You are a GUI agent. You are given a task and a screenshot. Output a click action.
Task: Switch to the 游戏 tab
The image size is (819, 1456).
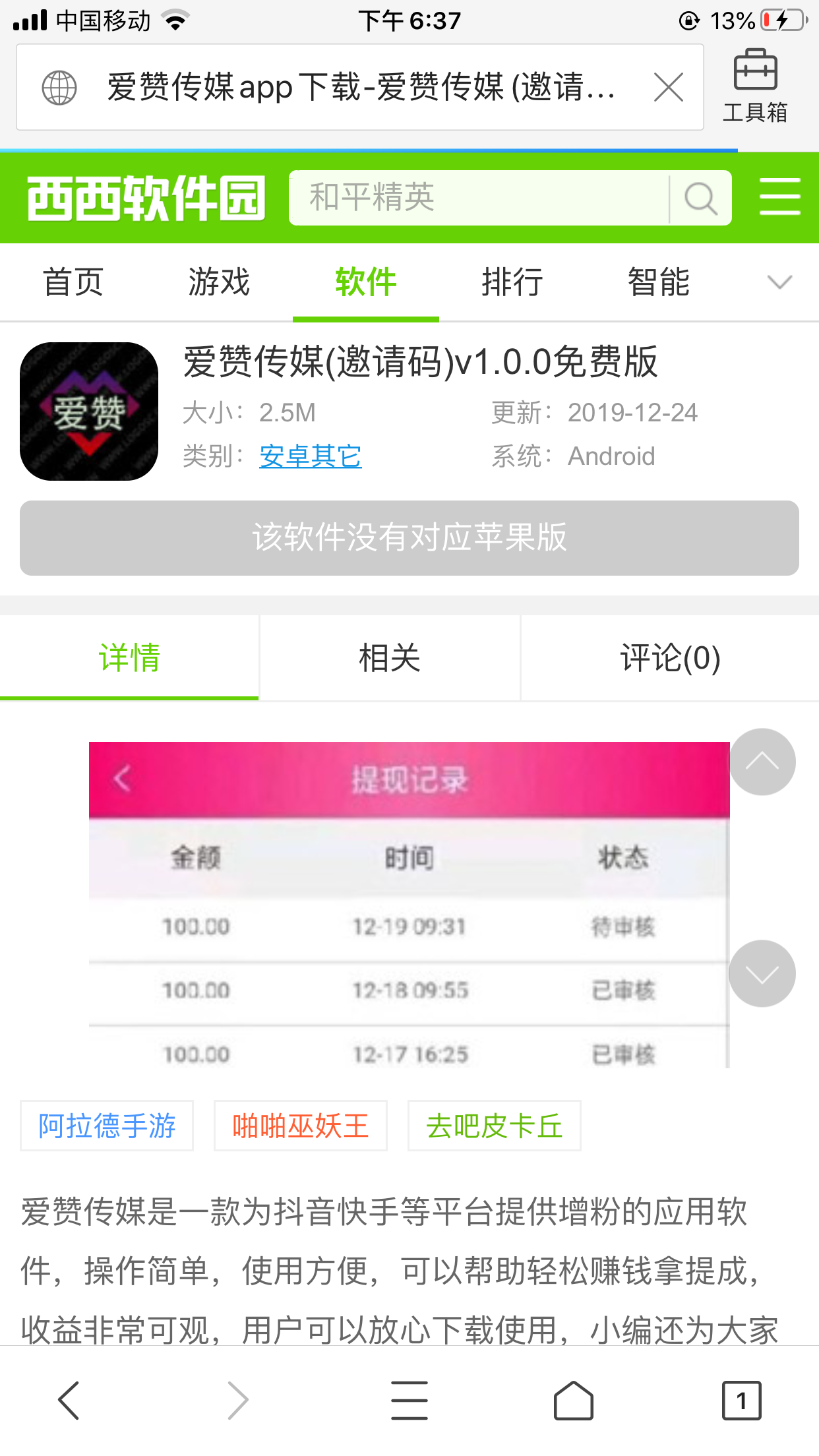coord(219,282)
